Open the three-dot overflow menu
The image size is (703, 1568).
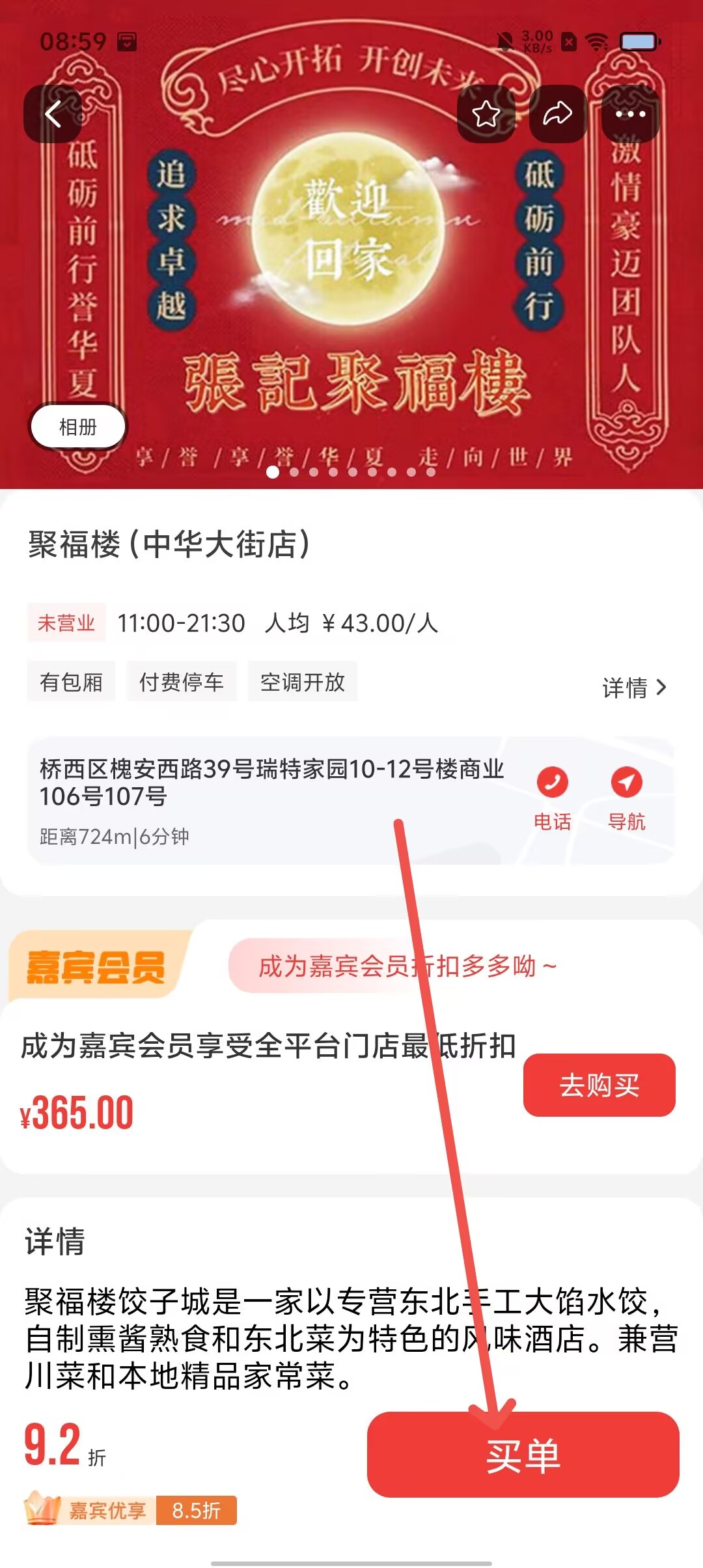point(630,114)
